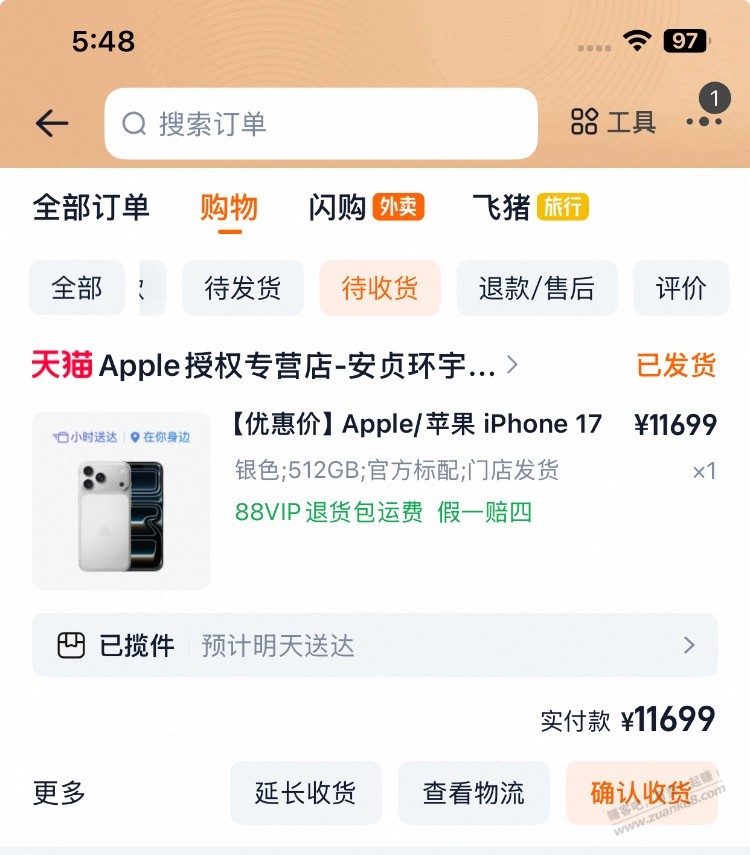
Task: Switch to the 全部订单 tab
Action: pyautogui.click(x=91, y=208)
